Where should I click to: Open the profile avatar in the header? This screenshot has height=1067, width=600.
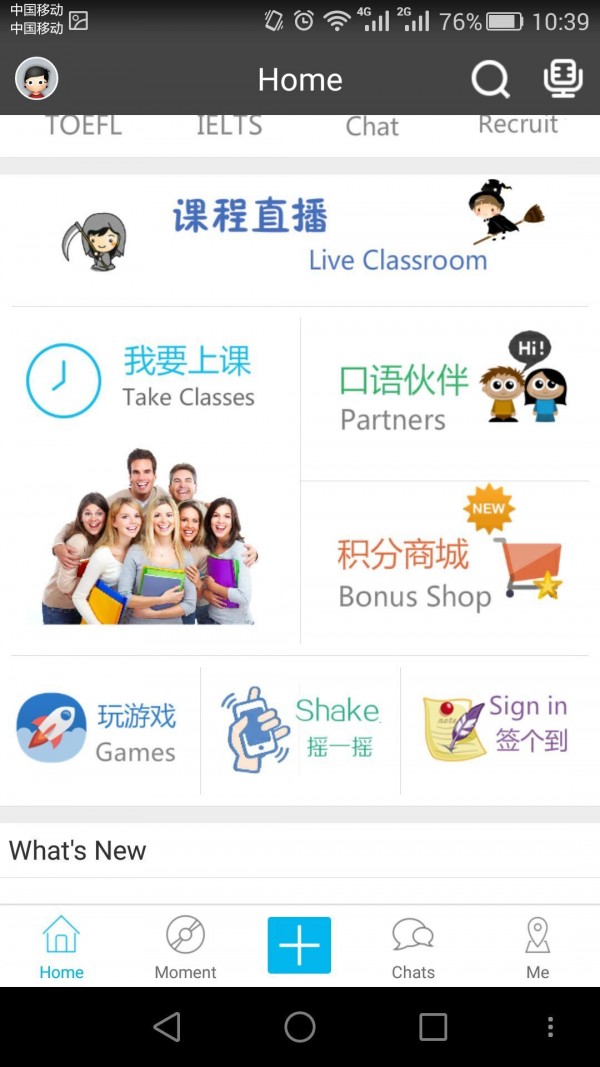[x=37, y=79]
